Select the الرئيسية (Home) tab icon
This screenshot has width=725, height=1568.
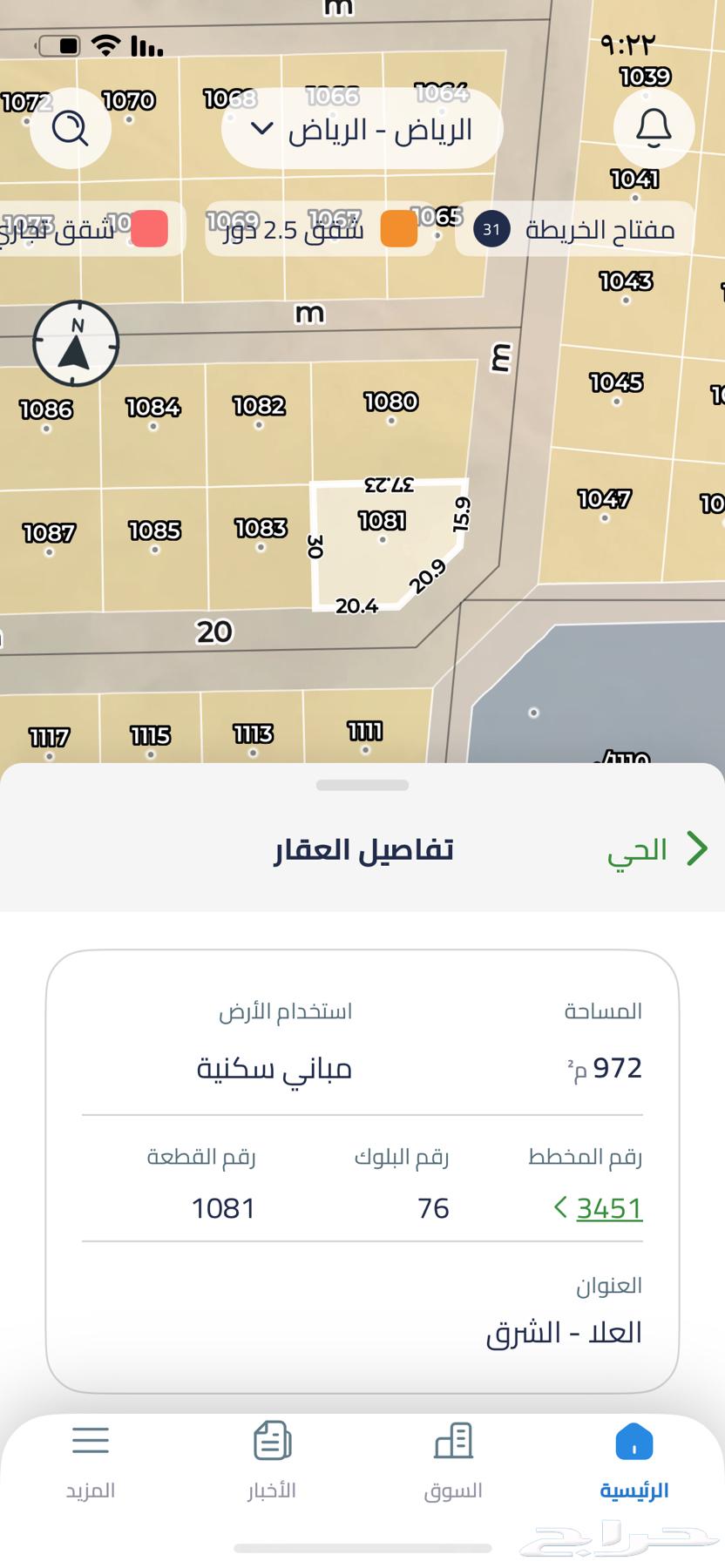click(x=634, y=1442)
